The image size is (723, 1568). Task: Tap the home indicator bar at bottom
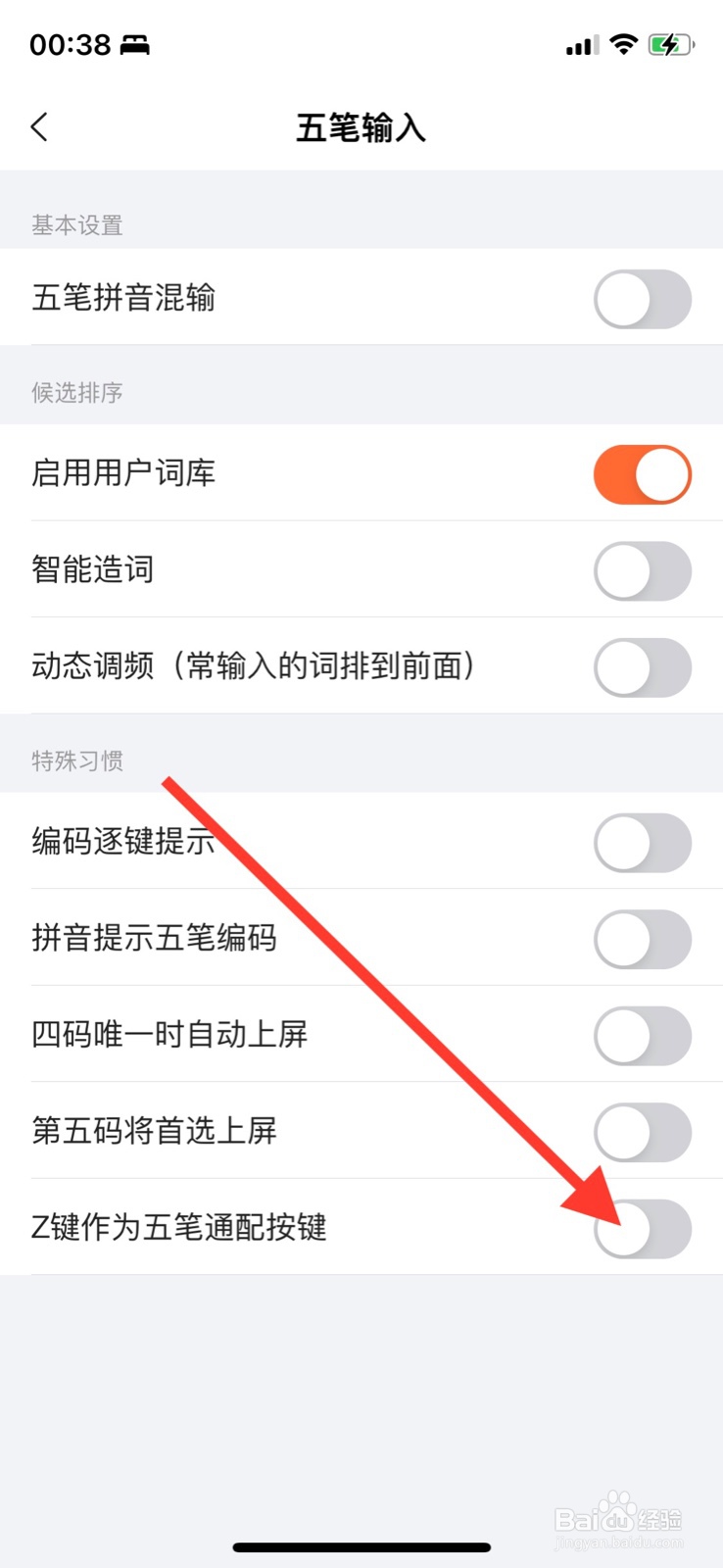[361, 1546]
